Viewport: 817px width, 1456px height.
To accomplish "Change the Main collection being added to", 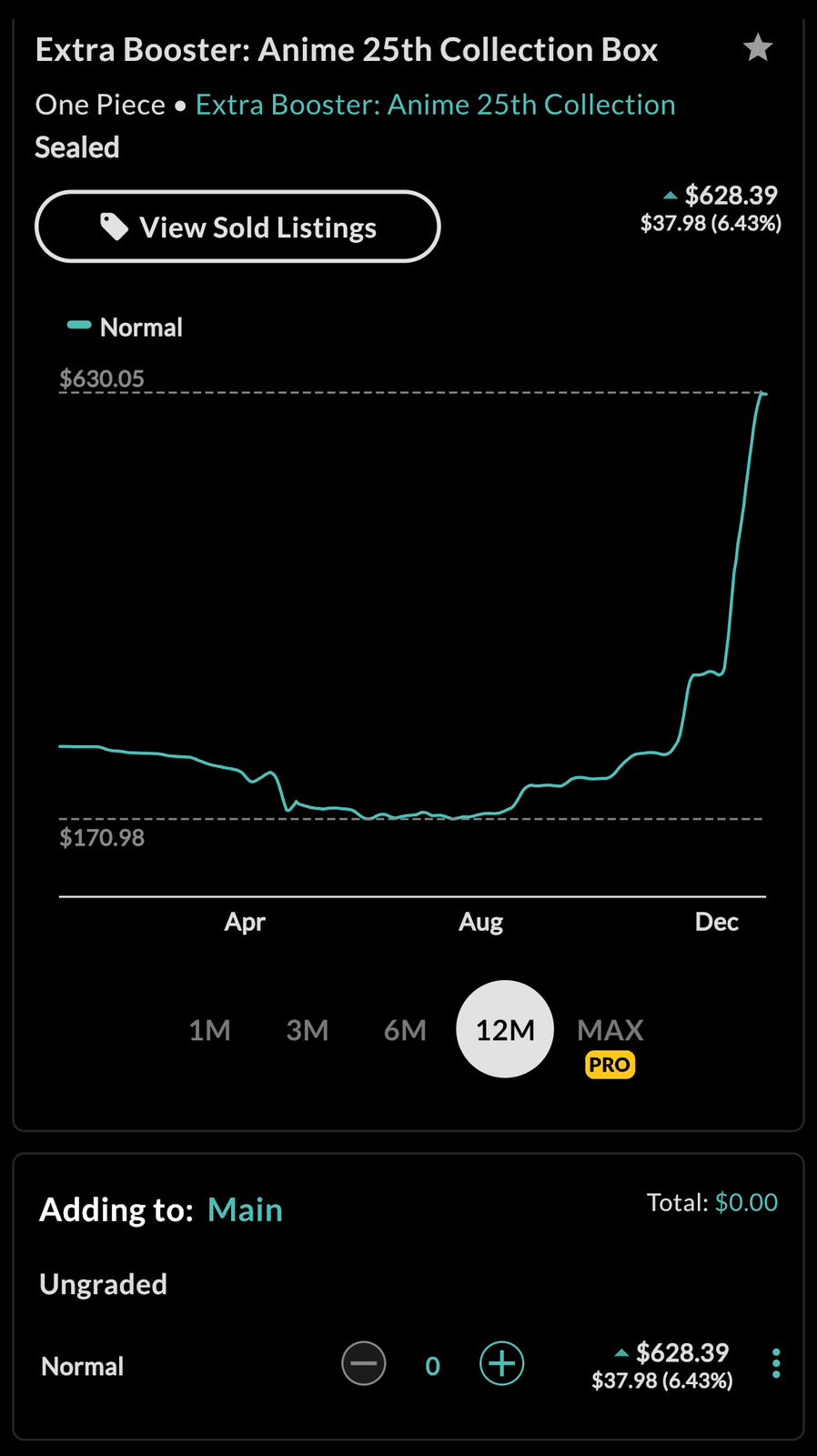I will tap(245, 1209).
